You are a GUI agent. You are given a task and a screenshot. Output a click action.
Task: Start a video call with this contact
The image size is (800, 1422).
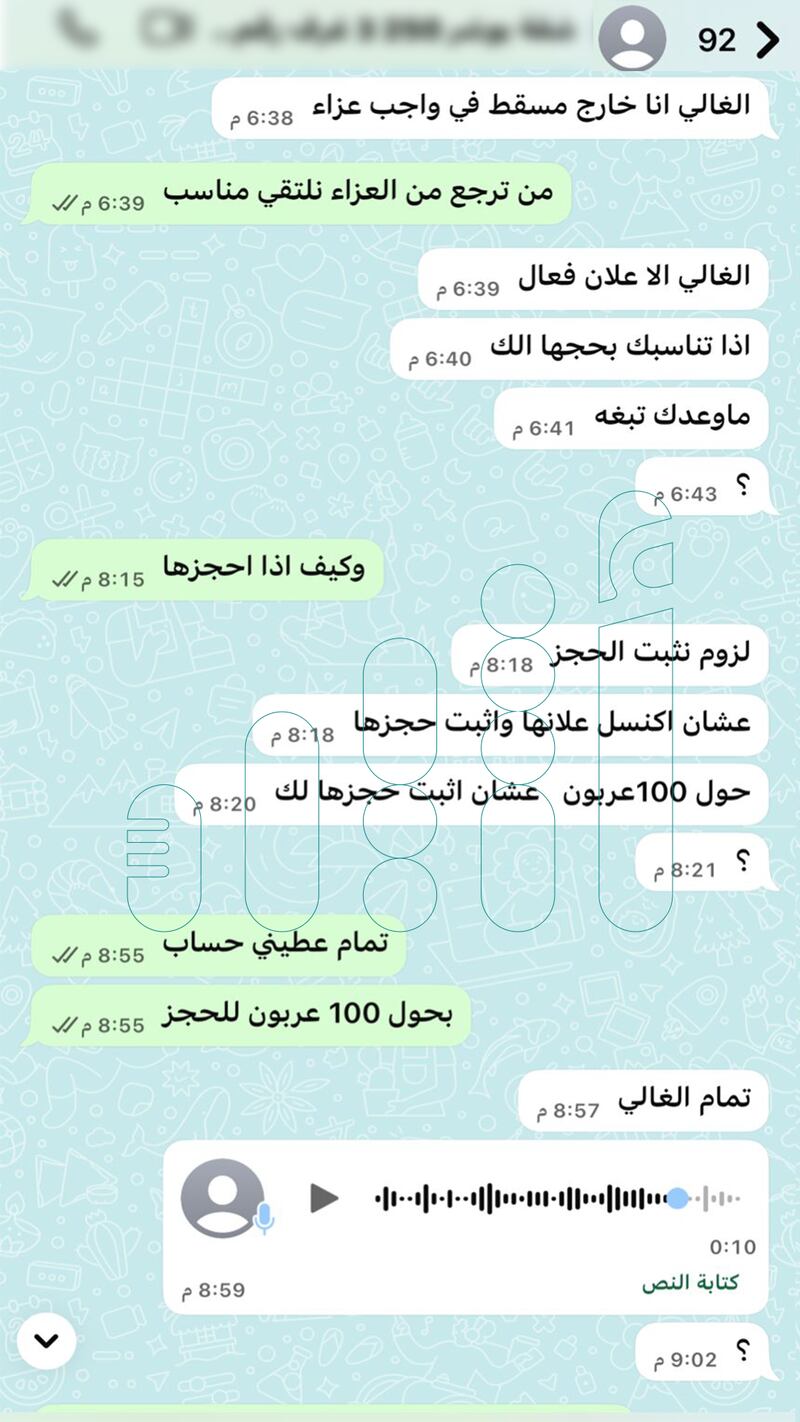[162, 30]
